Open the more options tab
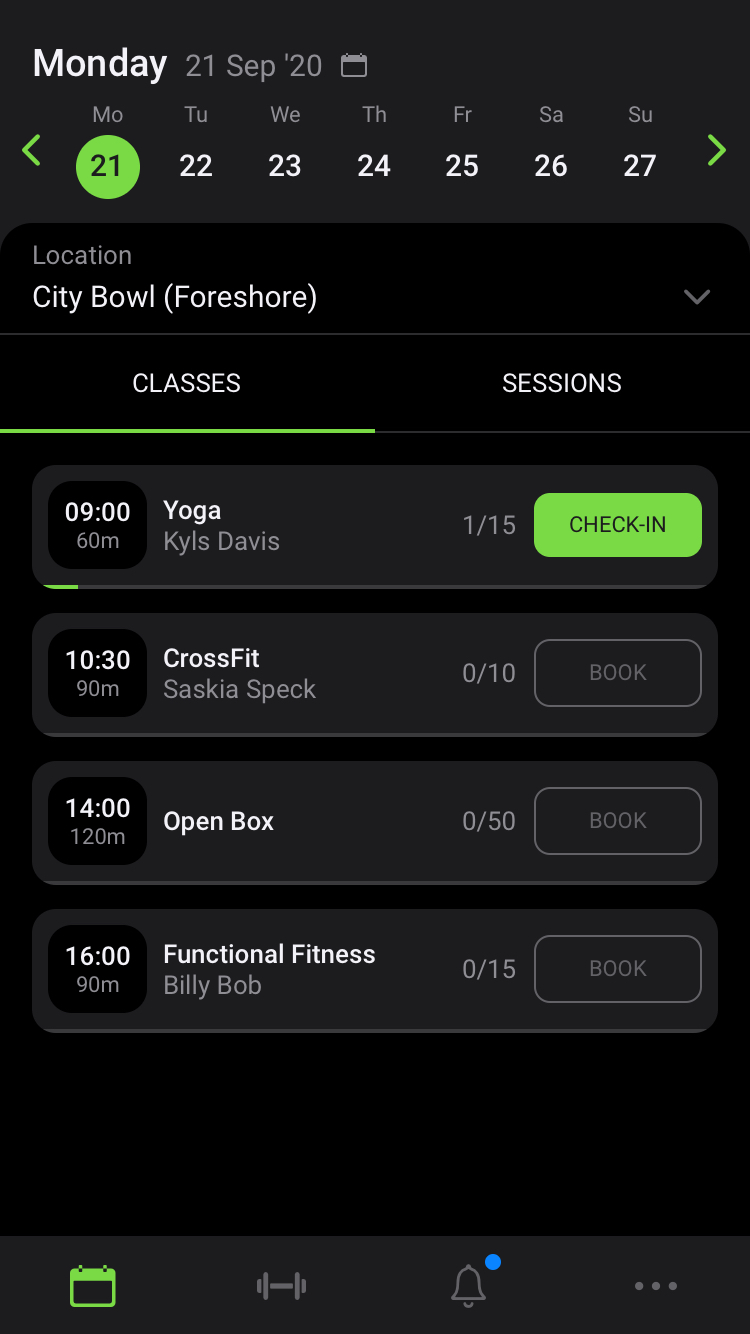The width and height of the screenshot is (750, 1334). [x=656, y=1286]
